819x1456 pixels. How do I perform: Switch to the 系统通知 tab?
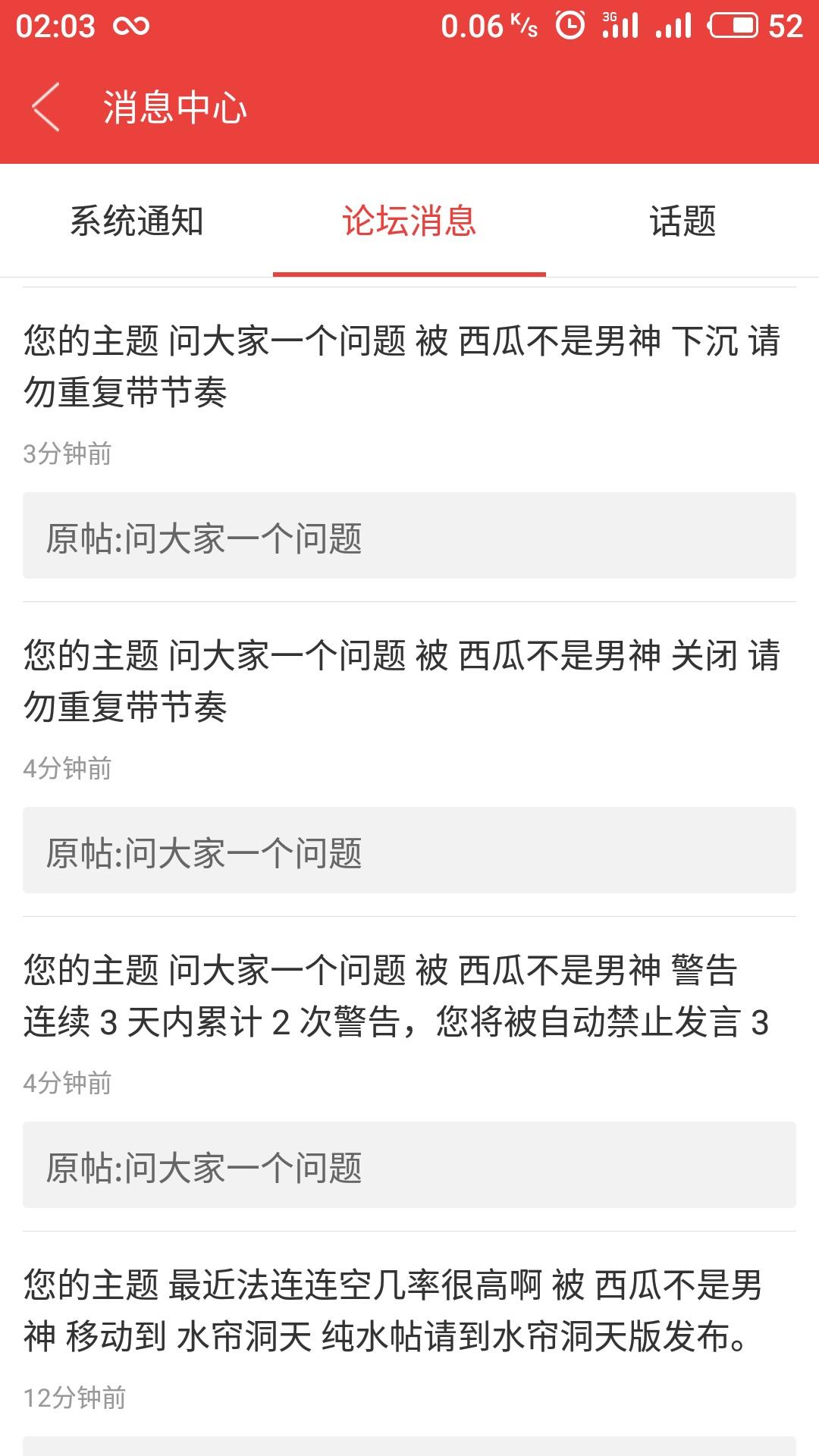tap(136, 221)
